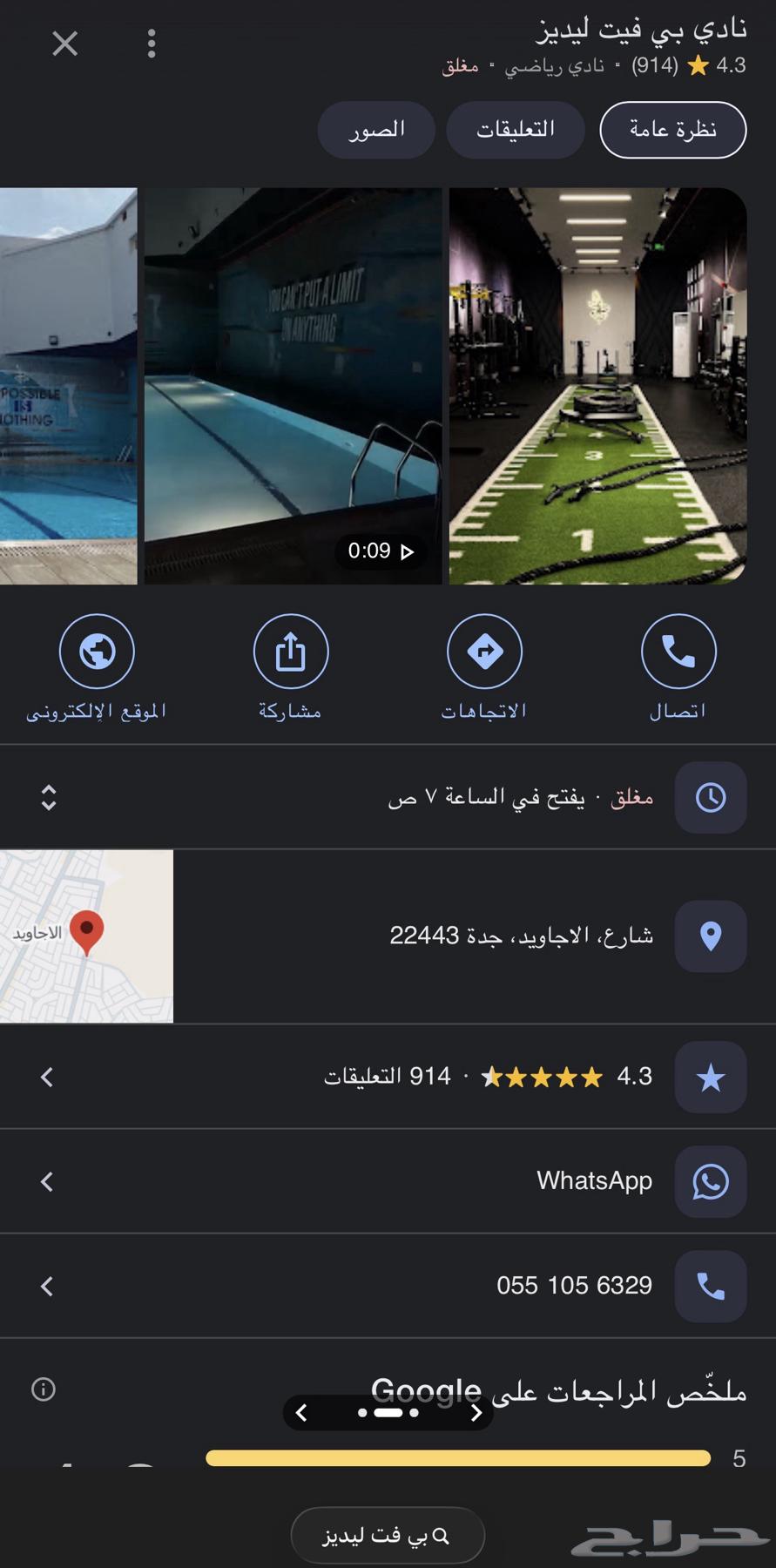Tap the location pin icon next to the address

[x=711, y=936]
